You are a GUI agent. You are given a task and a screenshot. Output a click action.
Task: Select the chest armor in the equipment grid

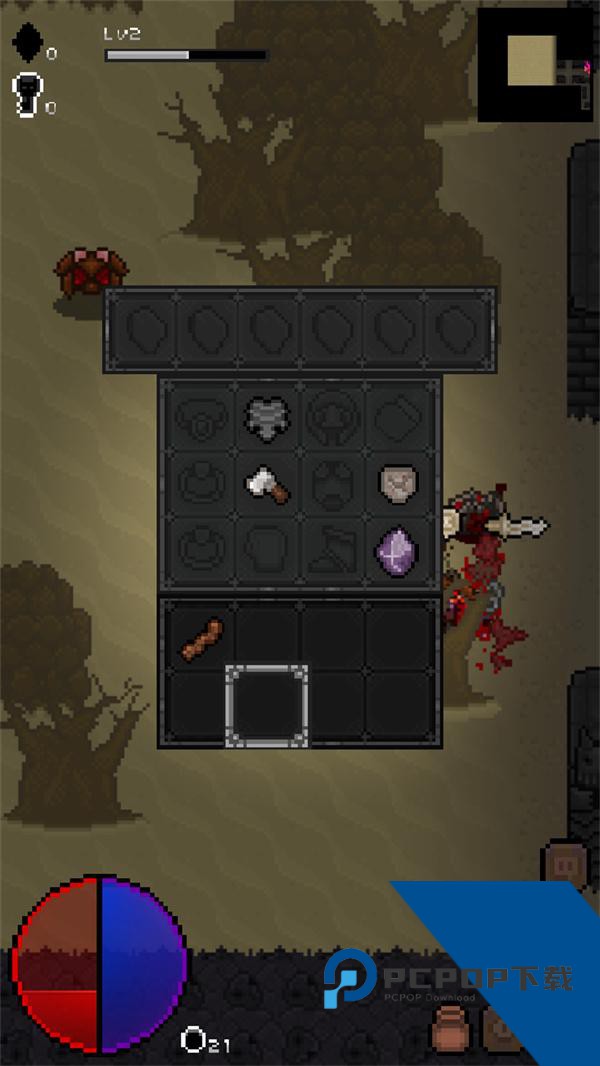tap(267, 416)
